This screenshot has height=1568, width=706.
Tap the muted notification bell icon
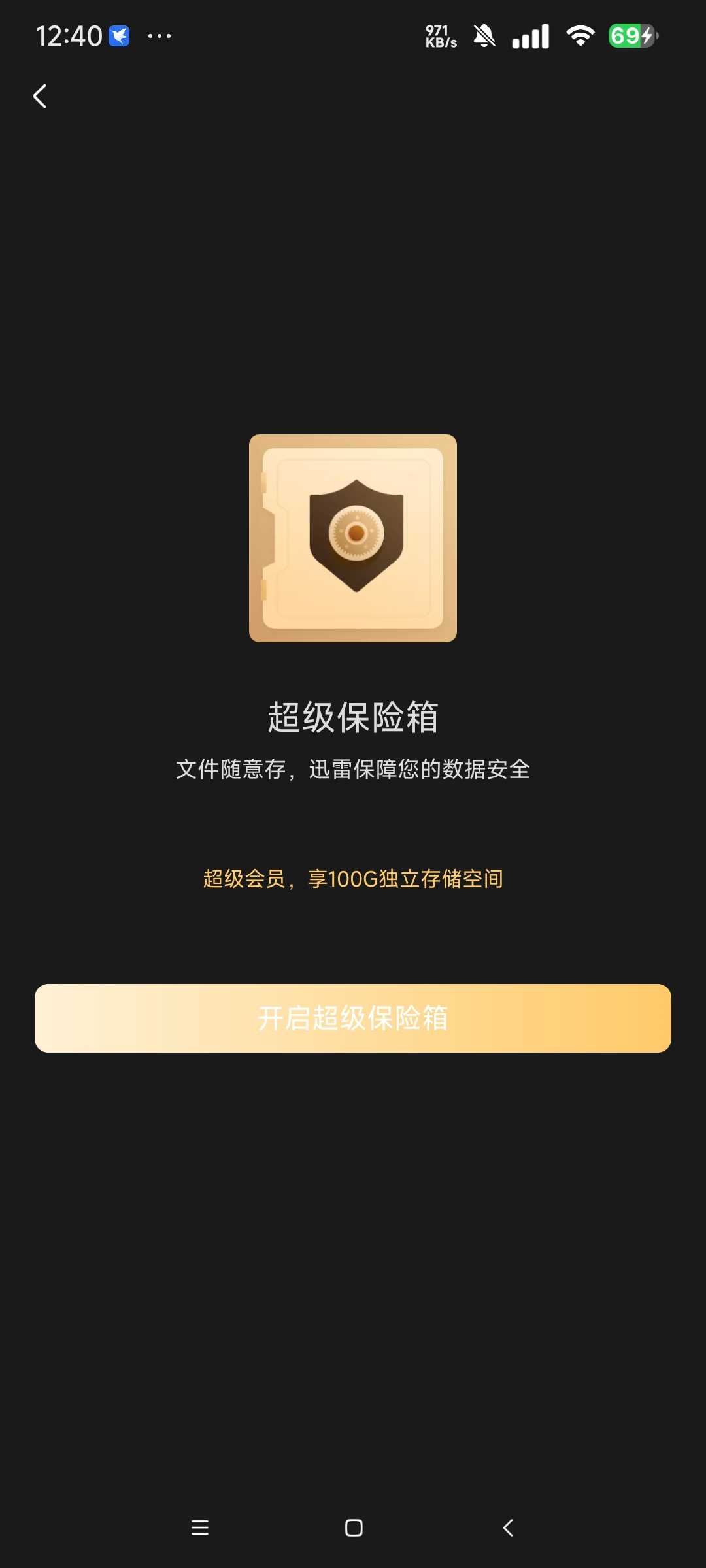point(482,35)
